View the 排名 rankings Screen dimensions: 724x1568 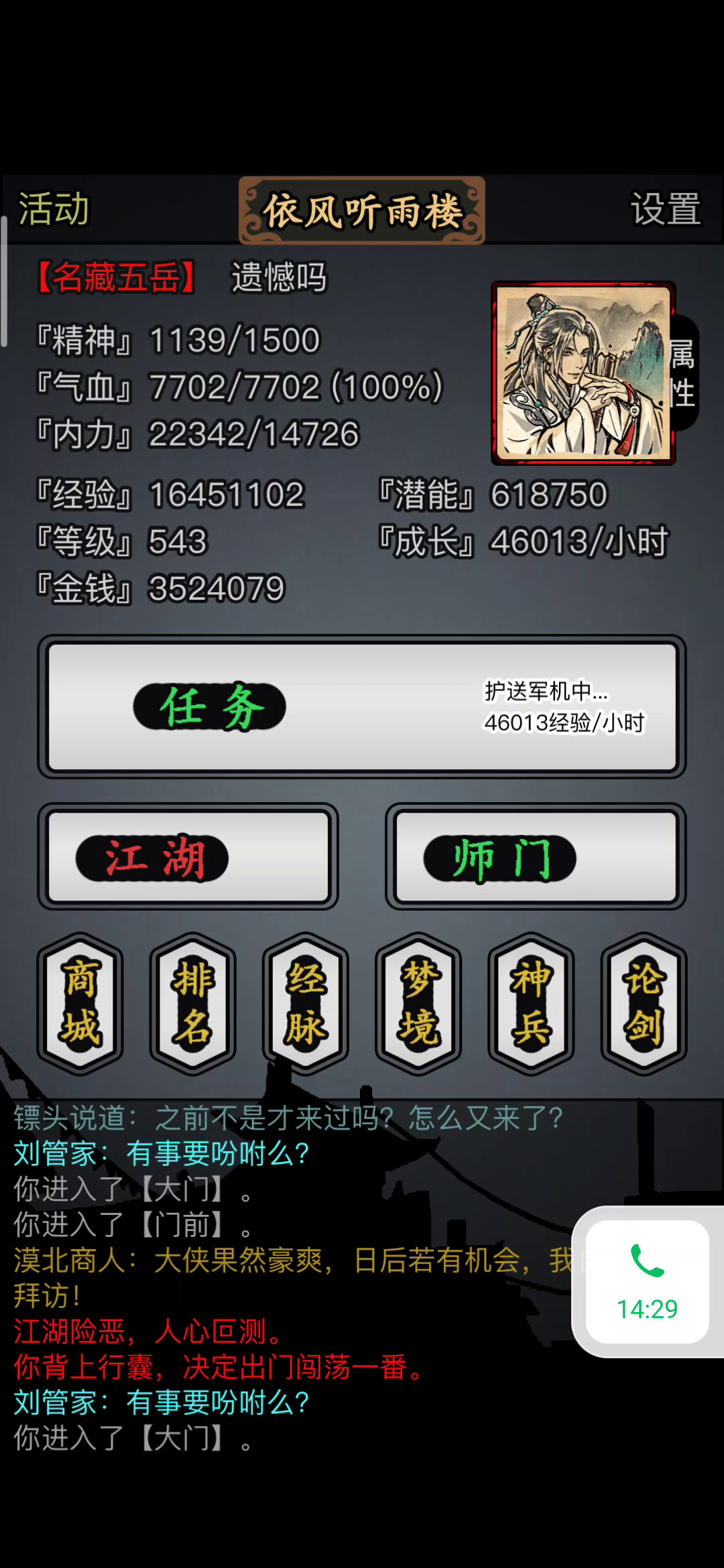pyautogui.click(x=193, y=1003)
